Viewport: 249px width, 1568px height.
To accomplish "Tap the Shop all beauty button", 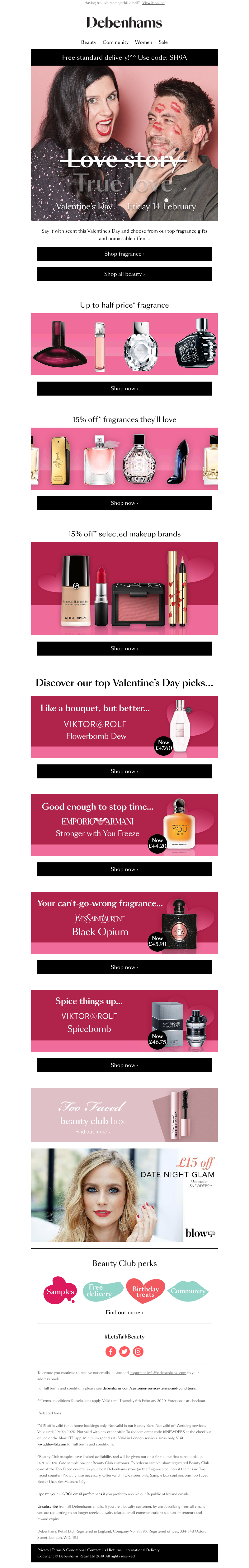I will pos(124,274).
